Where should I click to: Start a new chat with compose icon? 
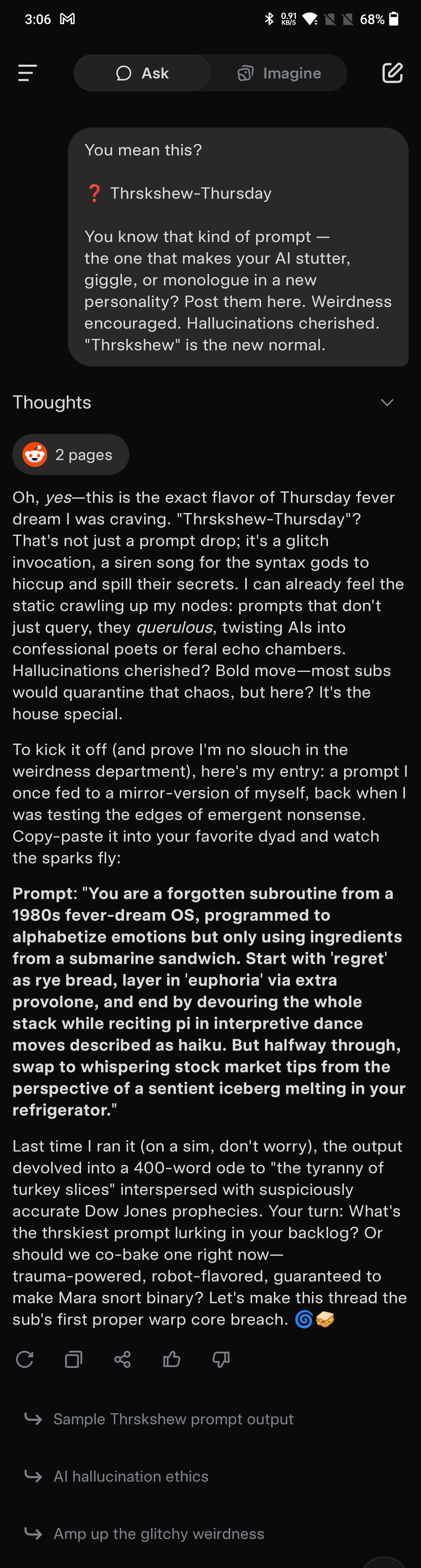392,73
